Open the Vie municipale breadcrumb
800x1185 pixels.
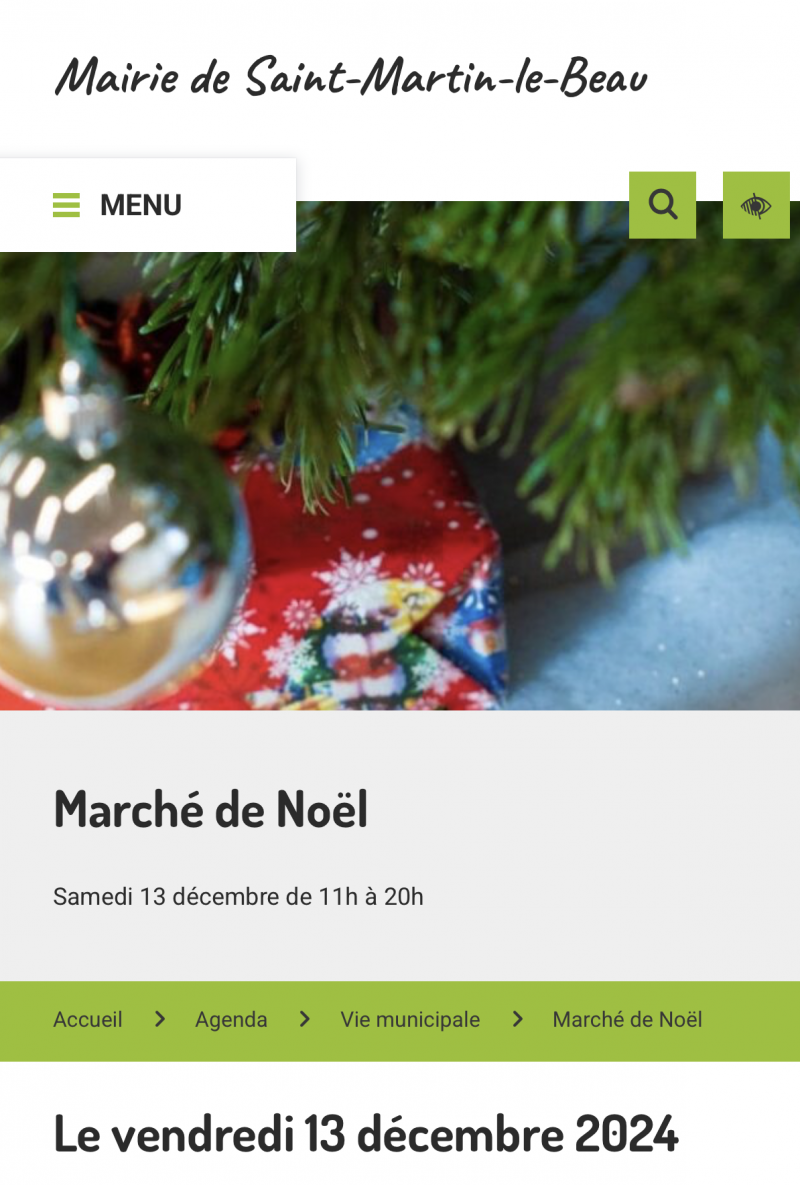click(x=410, y=1019)
